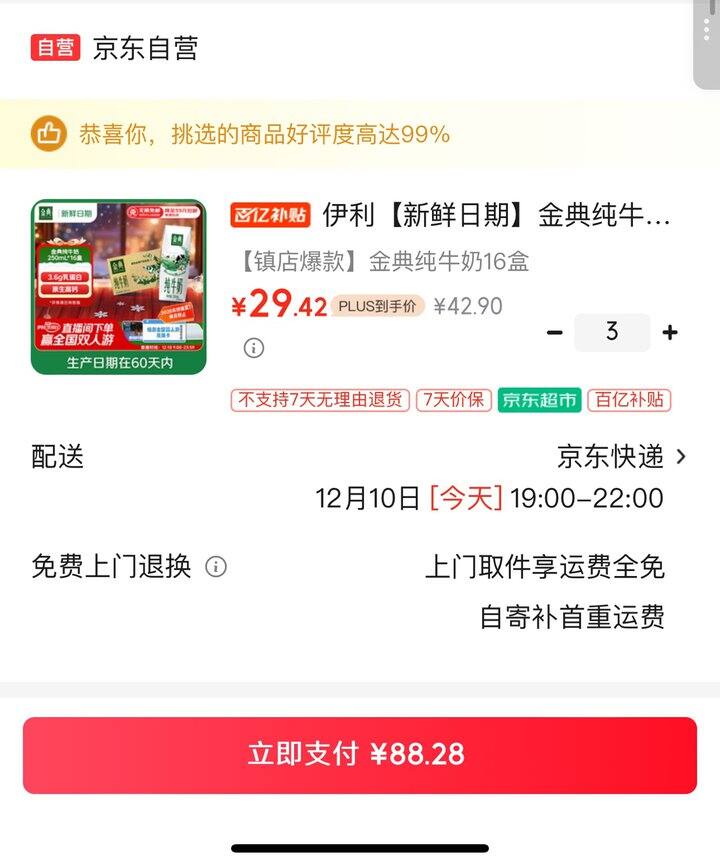Decrease milk quantity with minus button
Viewport: 720px width, 866px height.
pyautogui.click(x=555, y=333)
